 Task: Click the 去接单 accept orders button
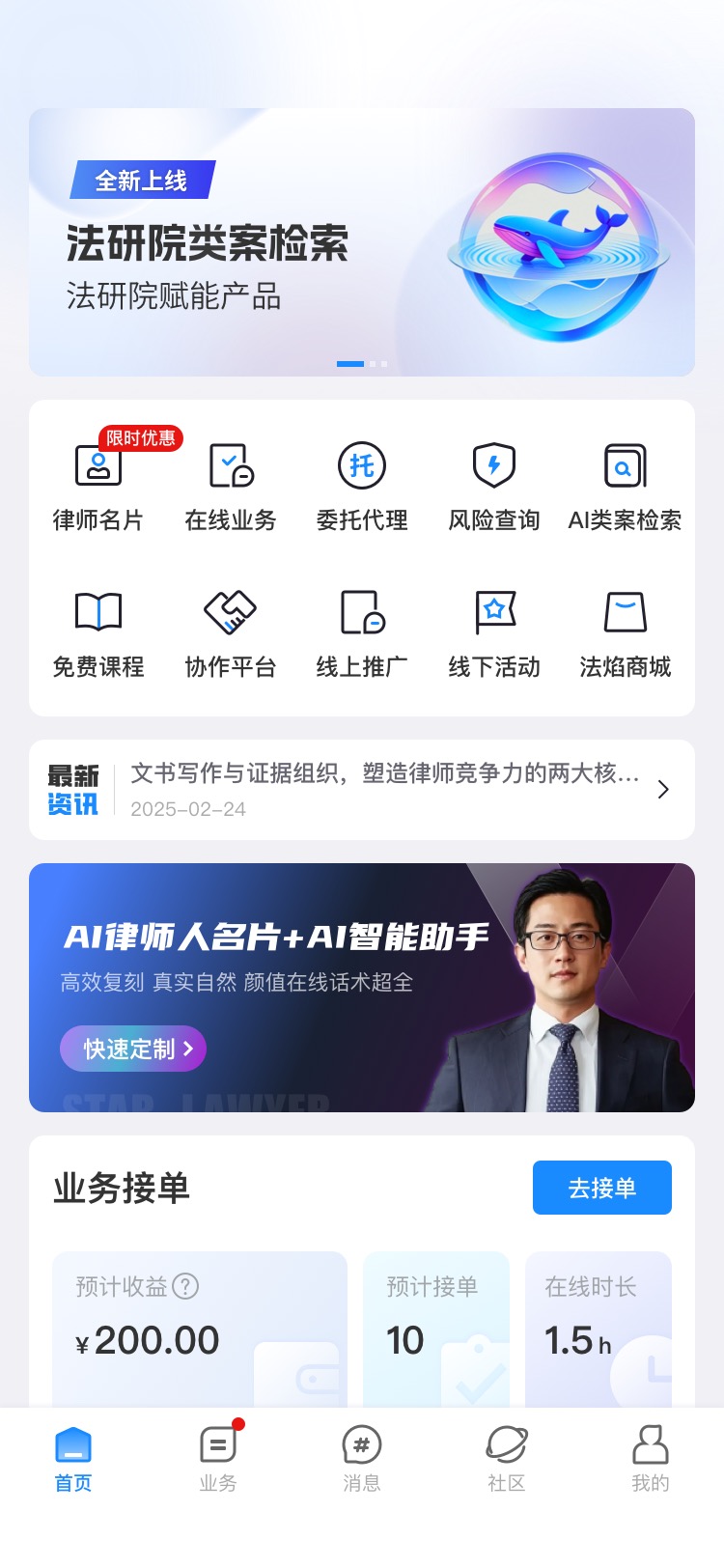click(x=601, y=1188)
